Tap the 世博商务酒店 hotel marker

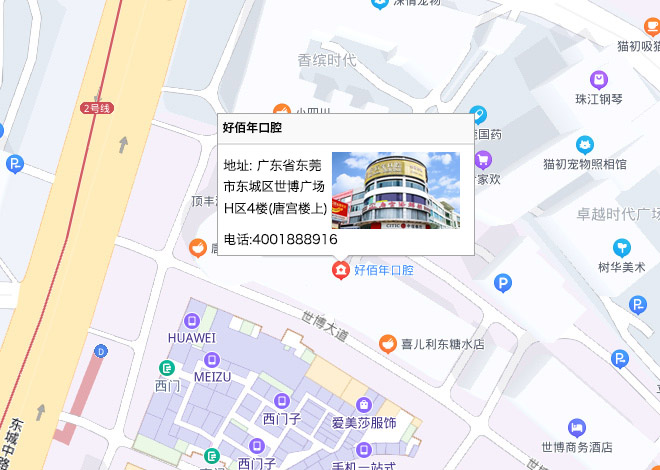click(x=576, y=428)
